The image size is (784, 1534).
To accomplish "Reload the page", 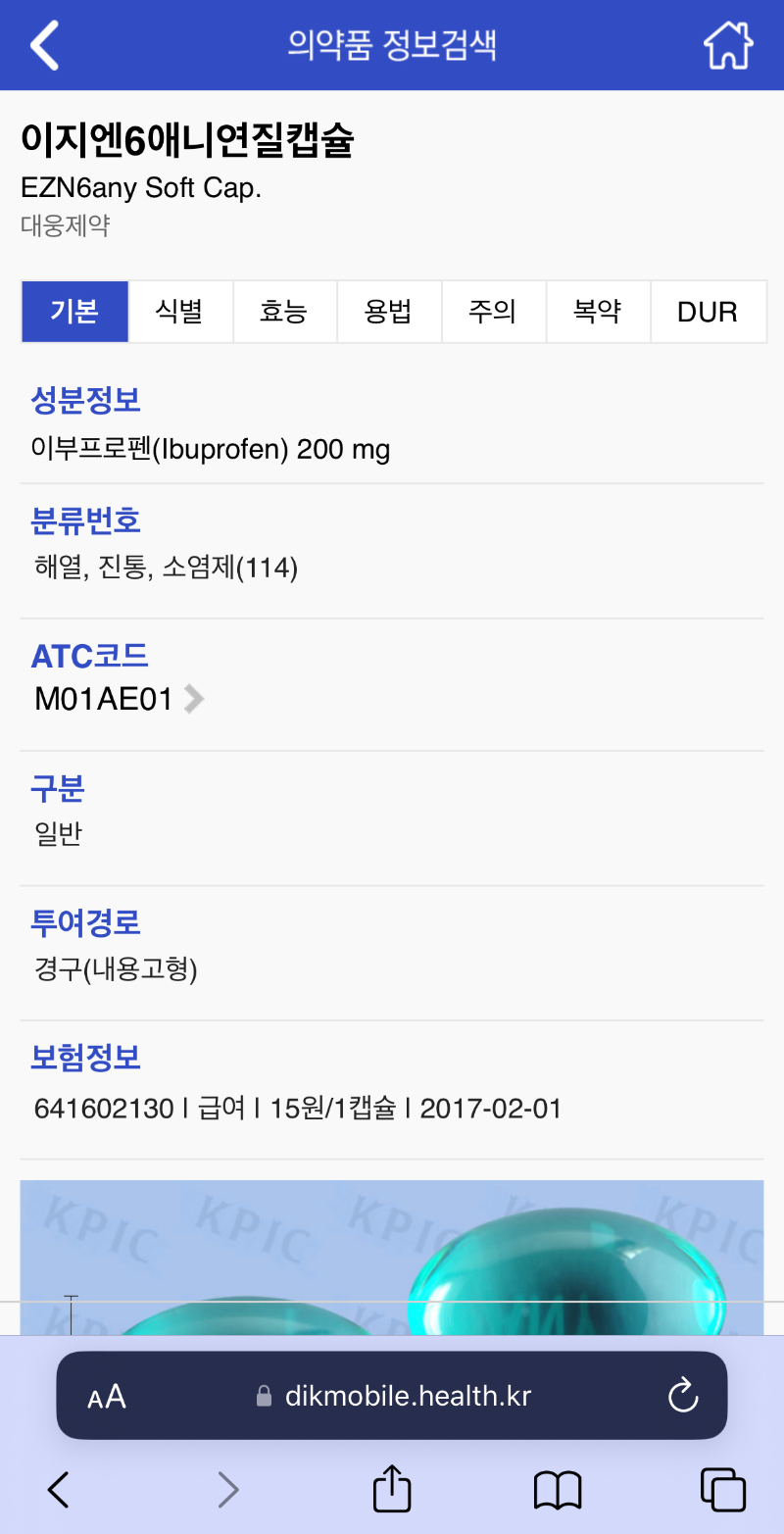I will [682, 1395].
